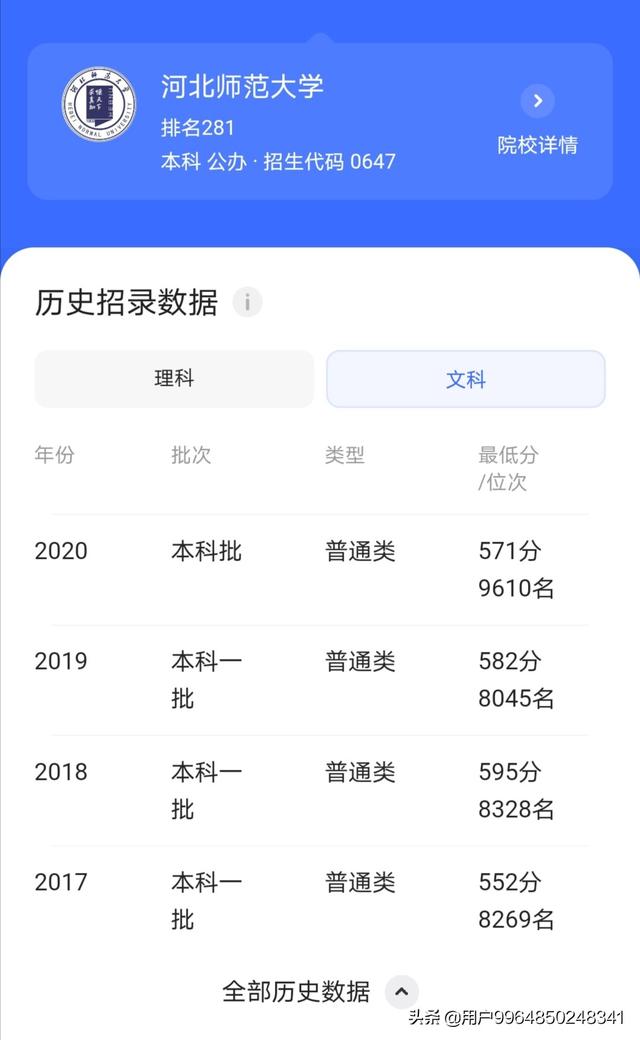The image size is (640, 1040).
Task: Tap the info icon beside 历史招录数据
Action: point(247,302)
